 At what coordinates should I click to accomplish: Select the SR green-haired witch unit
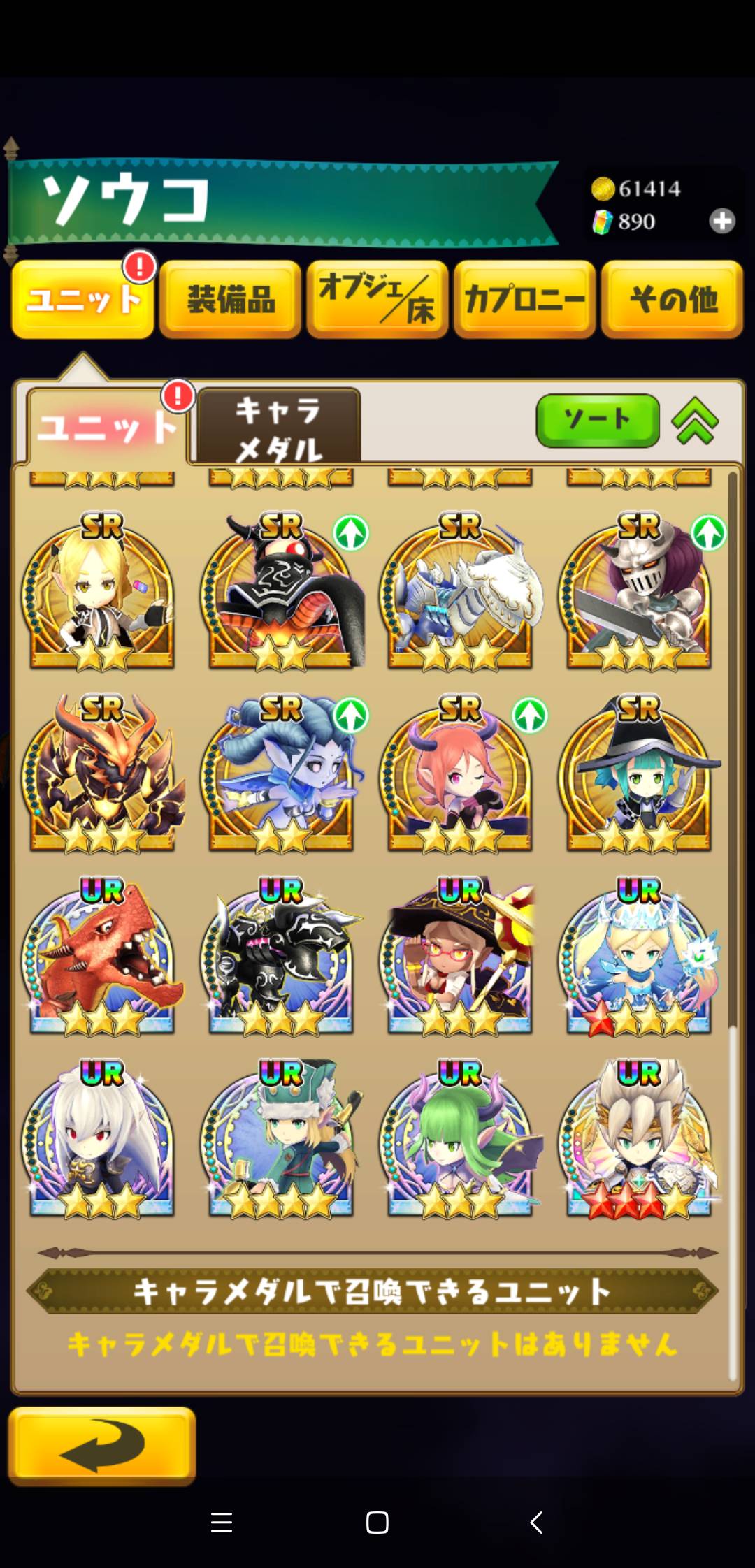pos(639,774)
